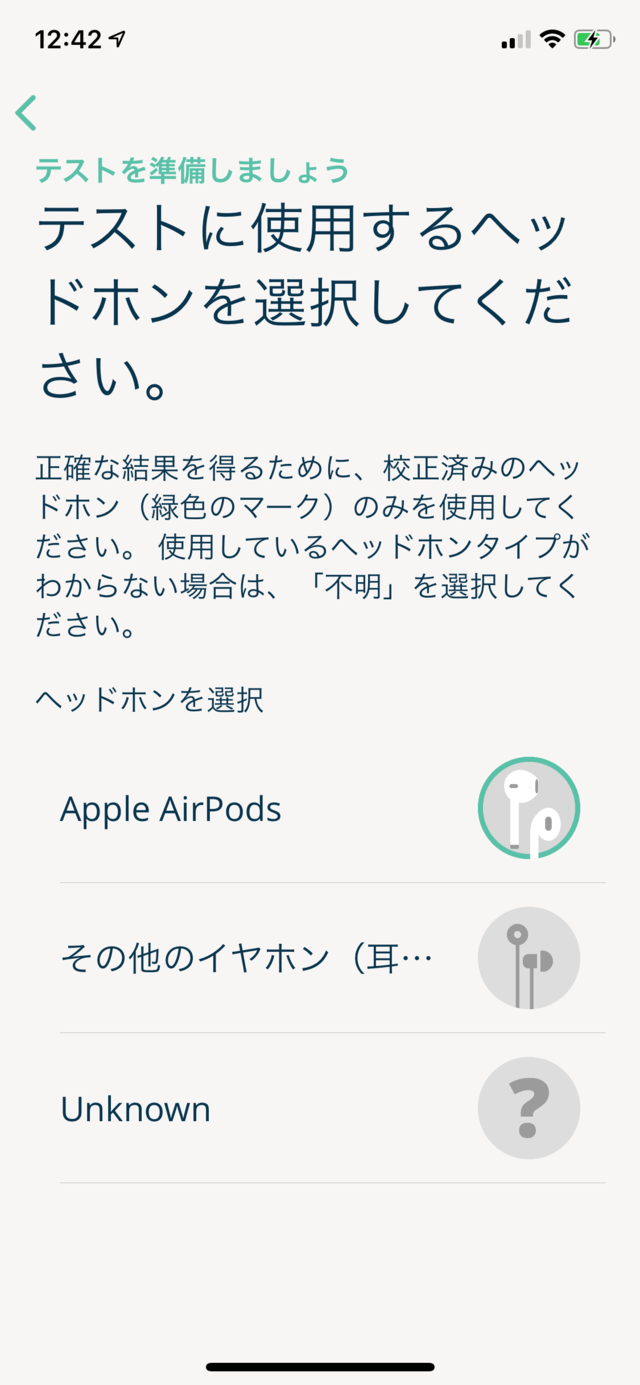640x1385 pixels.
Task: Choose その他のイヤホン option
Action: (332, 958)
